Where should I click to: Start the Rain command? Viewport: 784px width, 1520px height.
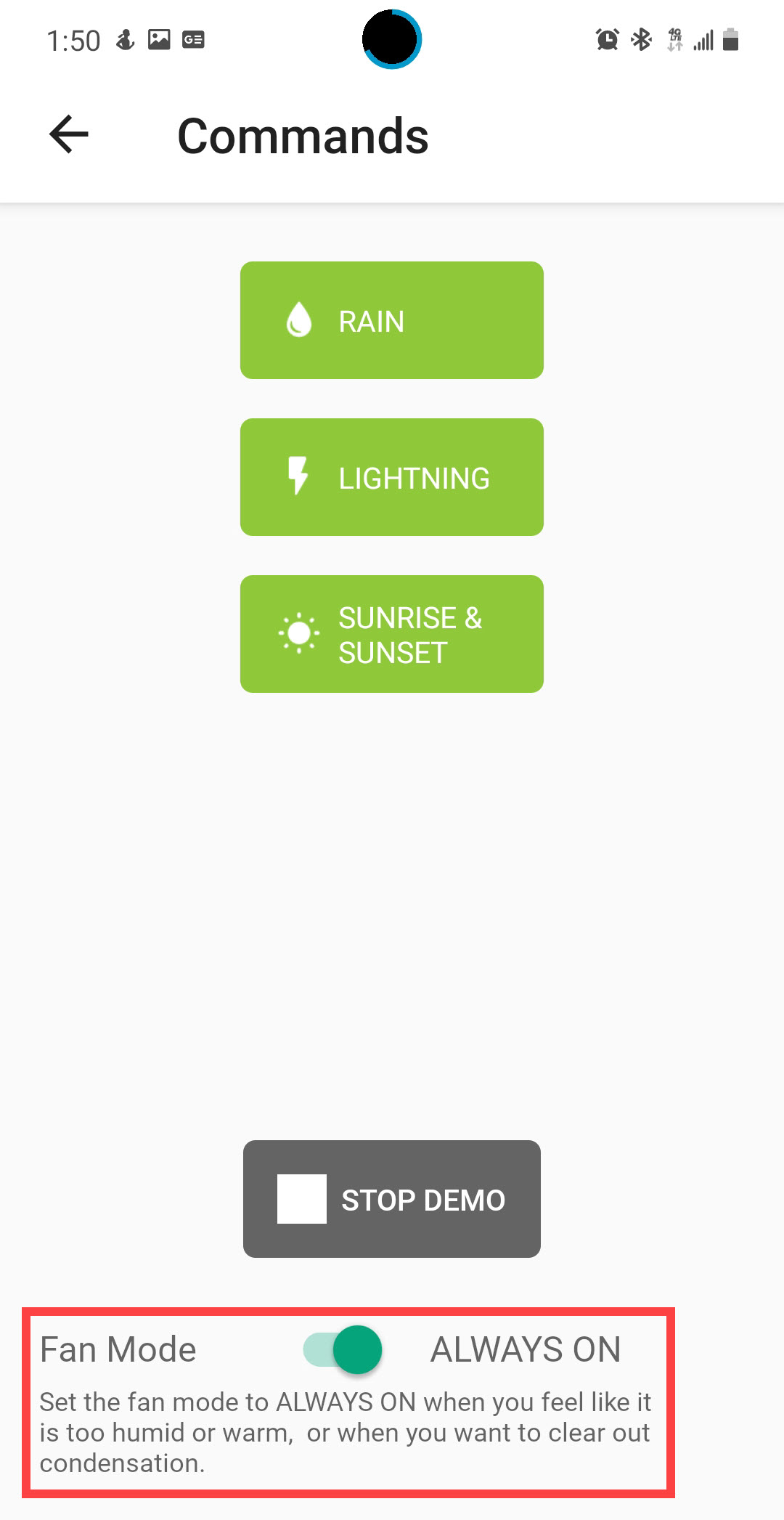(x=391, y=320)
